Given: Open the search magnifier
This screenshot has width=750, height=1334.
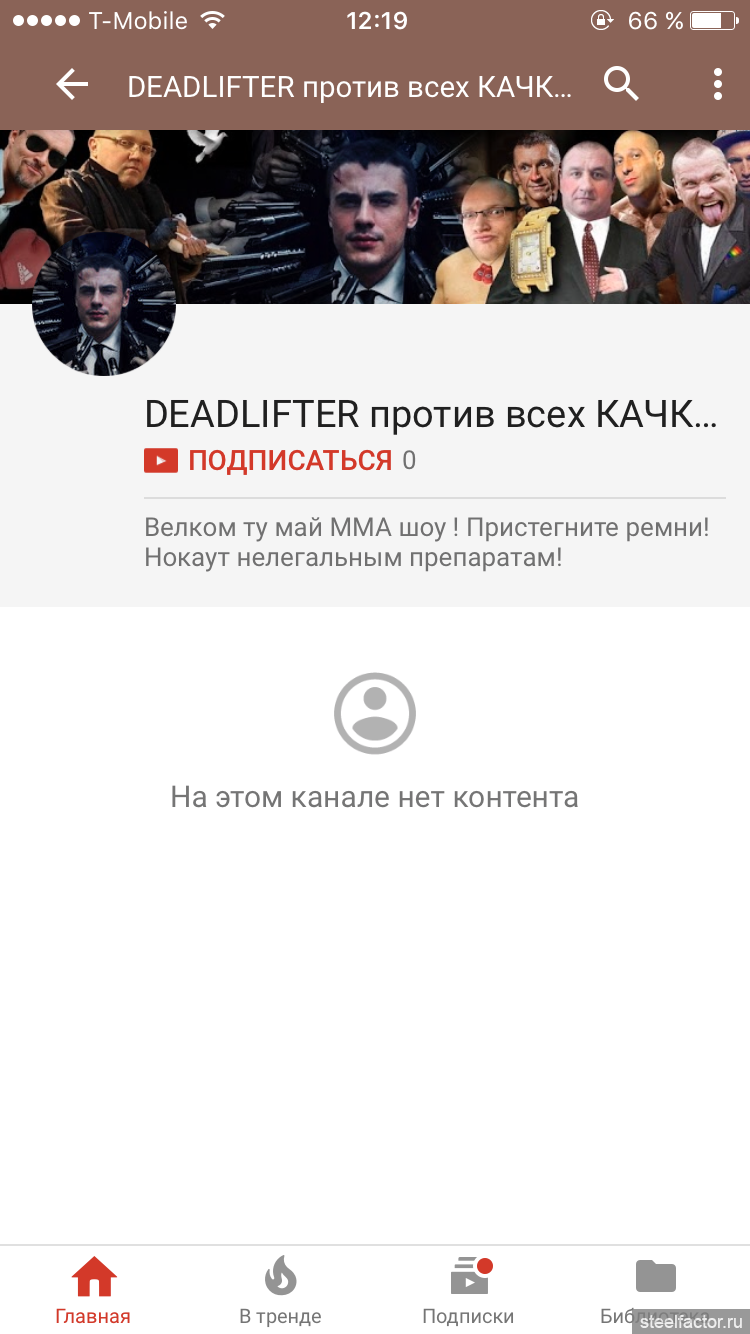Looking at the screenshot, I should (621, 85).
